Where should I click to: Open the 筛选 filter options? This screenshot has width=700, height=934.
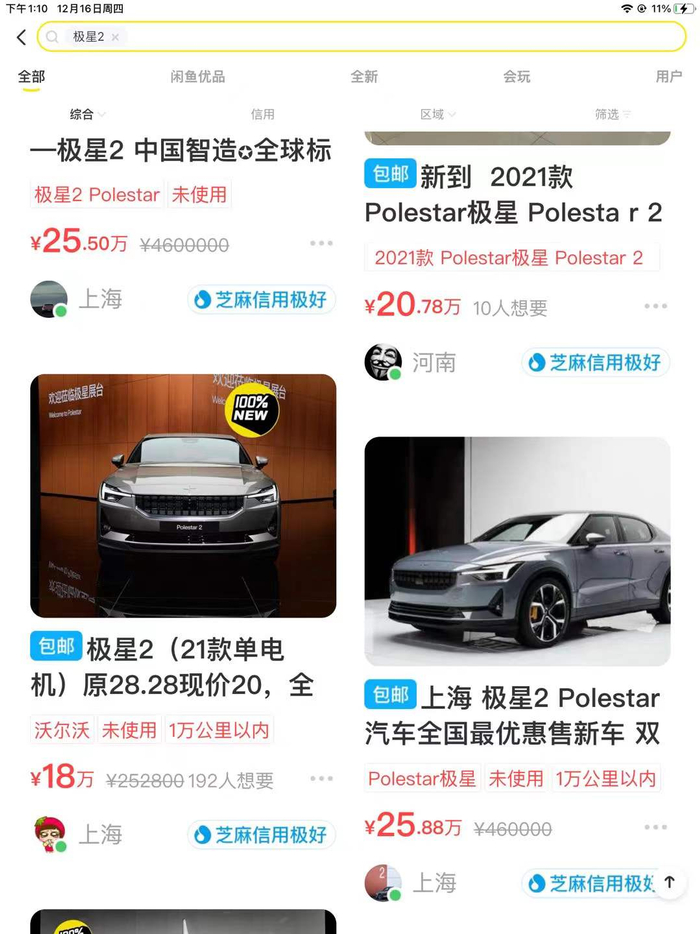tap(613, 115)
